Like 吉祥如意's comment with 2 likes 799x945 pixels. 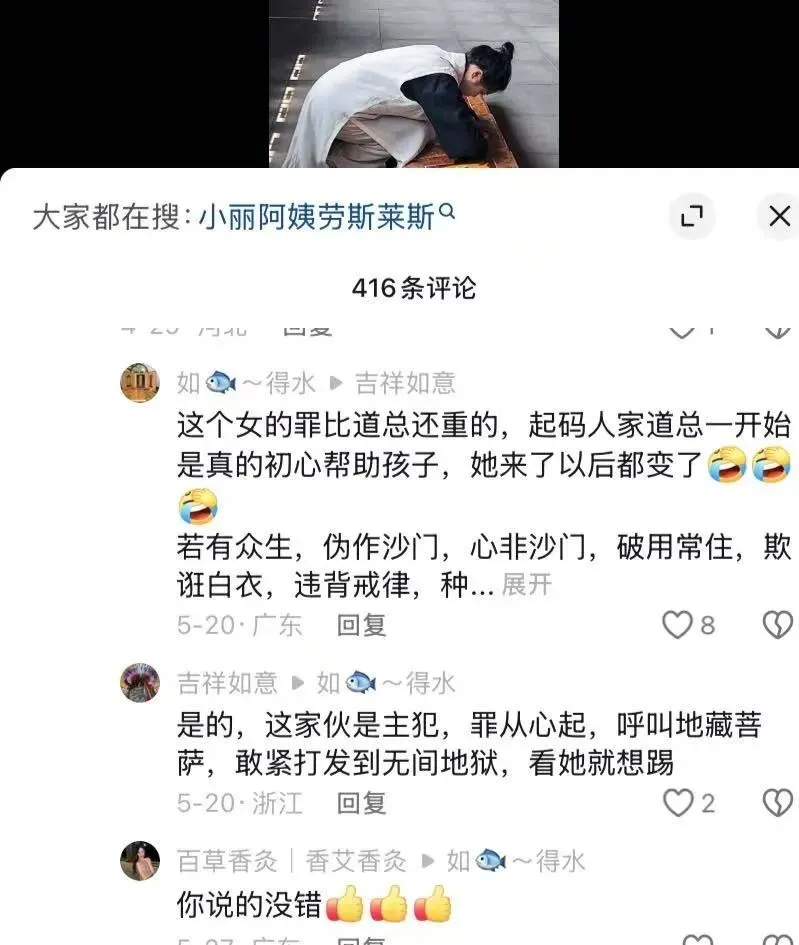click(679, 802)
